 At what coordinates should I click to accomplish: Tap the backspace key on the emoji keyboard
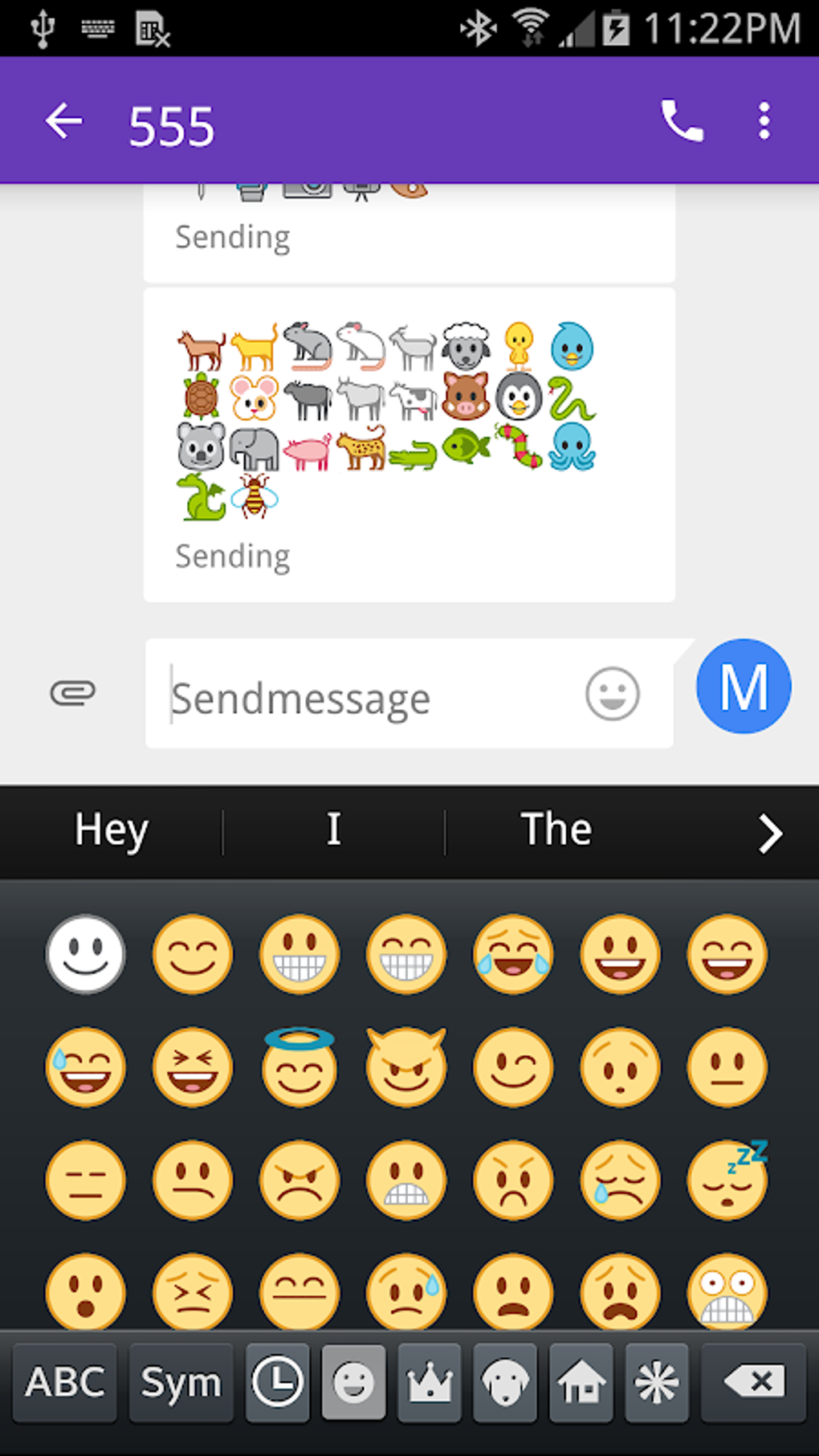point(755,1383)
